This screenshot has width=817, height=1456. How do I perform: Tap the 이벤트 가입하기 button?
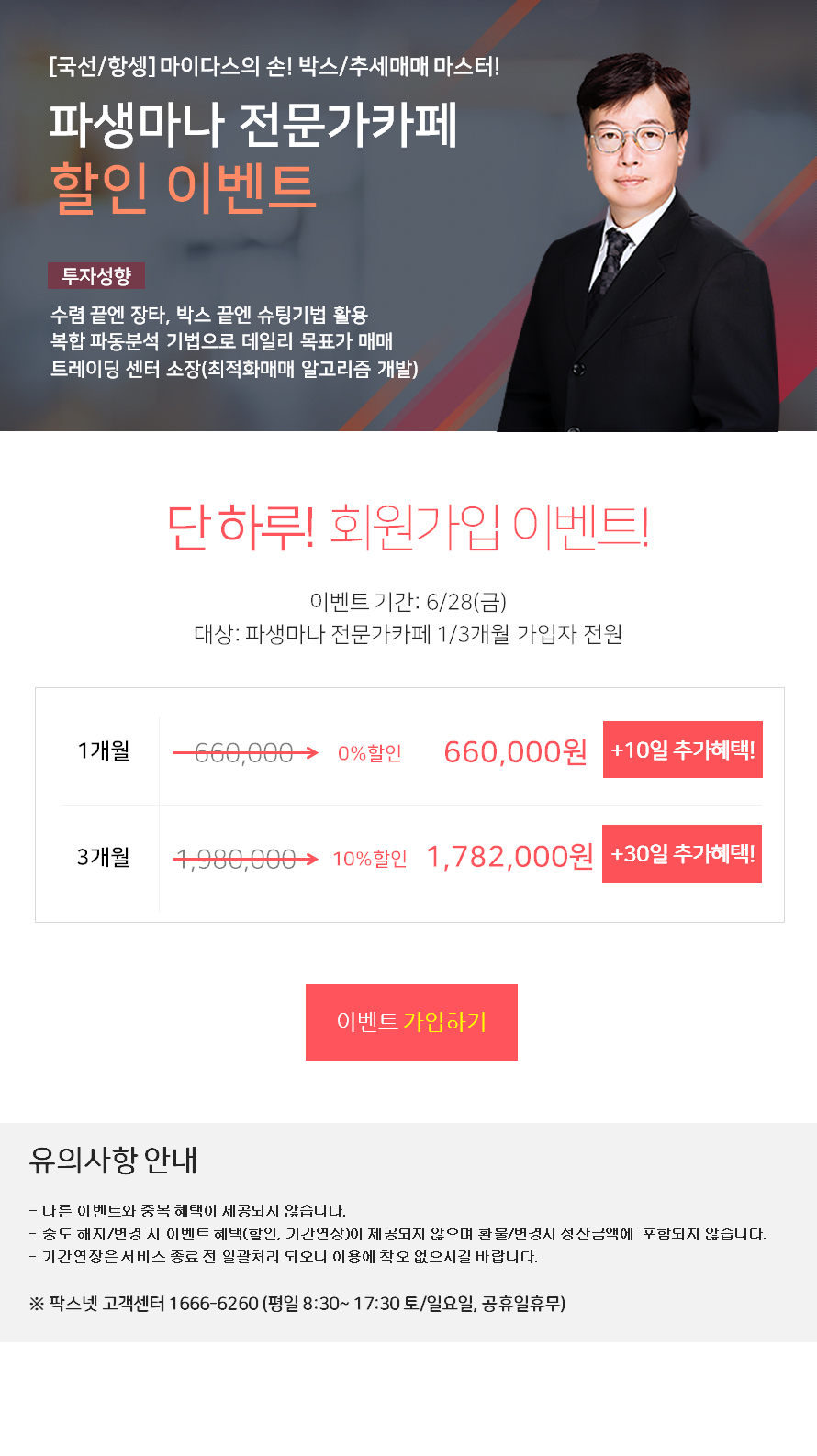(411, 1021)
